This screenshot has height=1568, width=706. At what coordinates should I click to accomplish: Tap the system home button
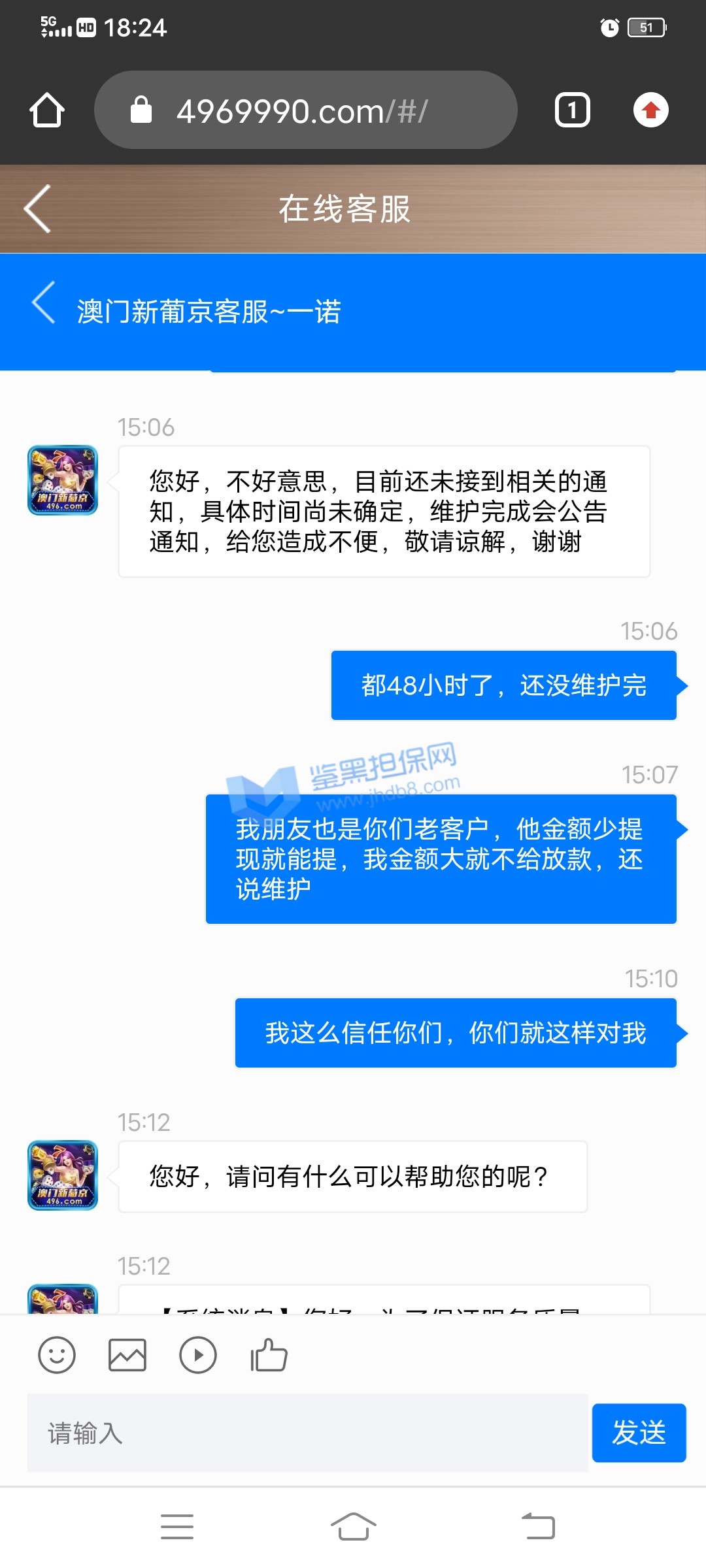click(353, 1527)
